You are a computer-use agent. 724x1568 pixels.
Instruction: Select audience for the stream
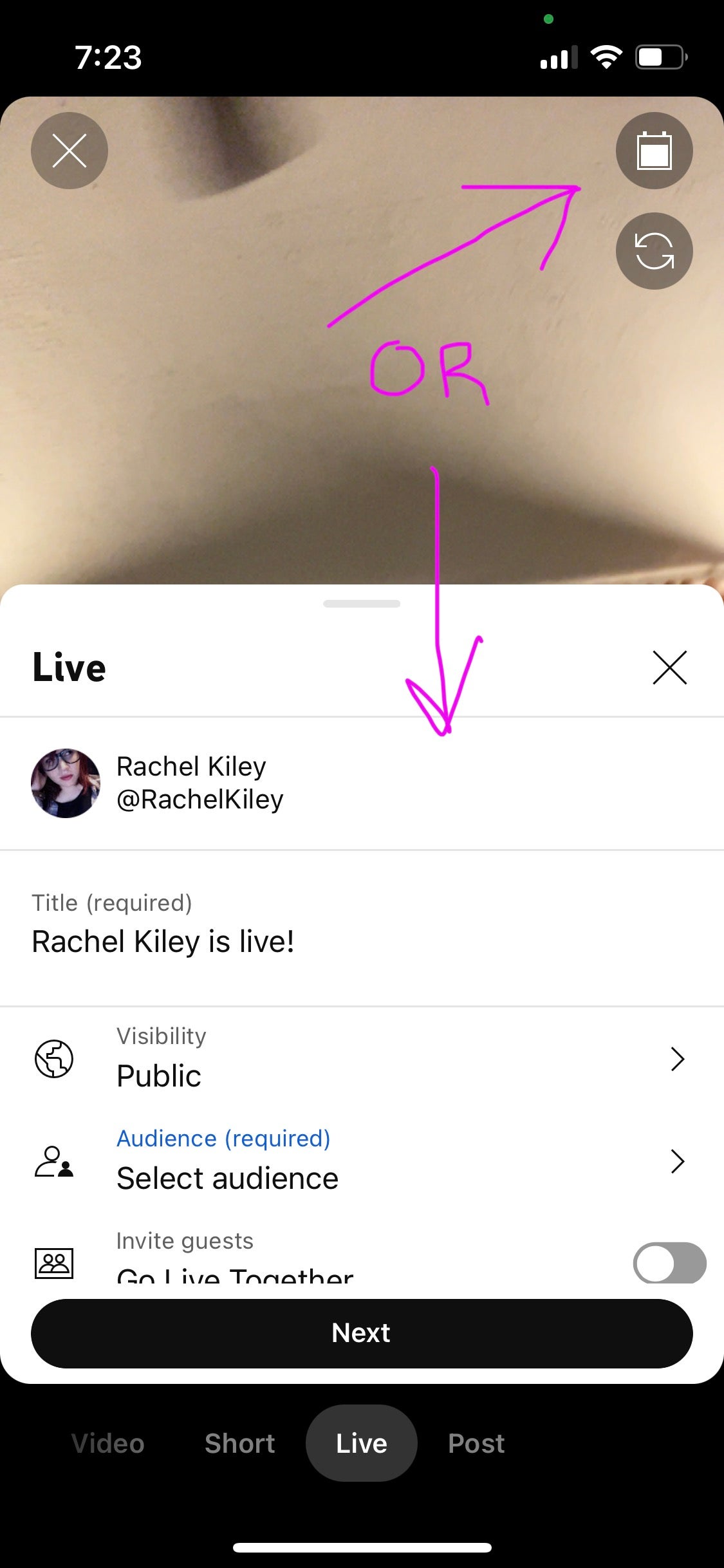(362, 1161)
